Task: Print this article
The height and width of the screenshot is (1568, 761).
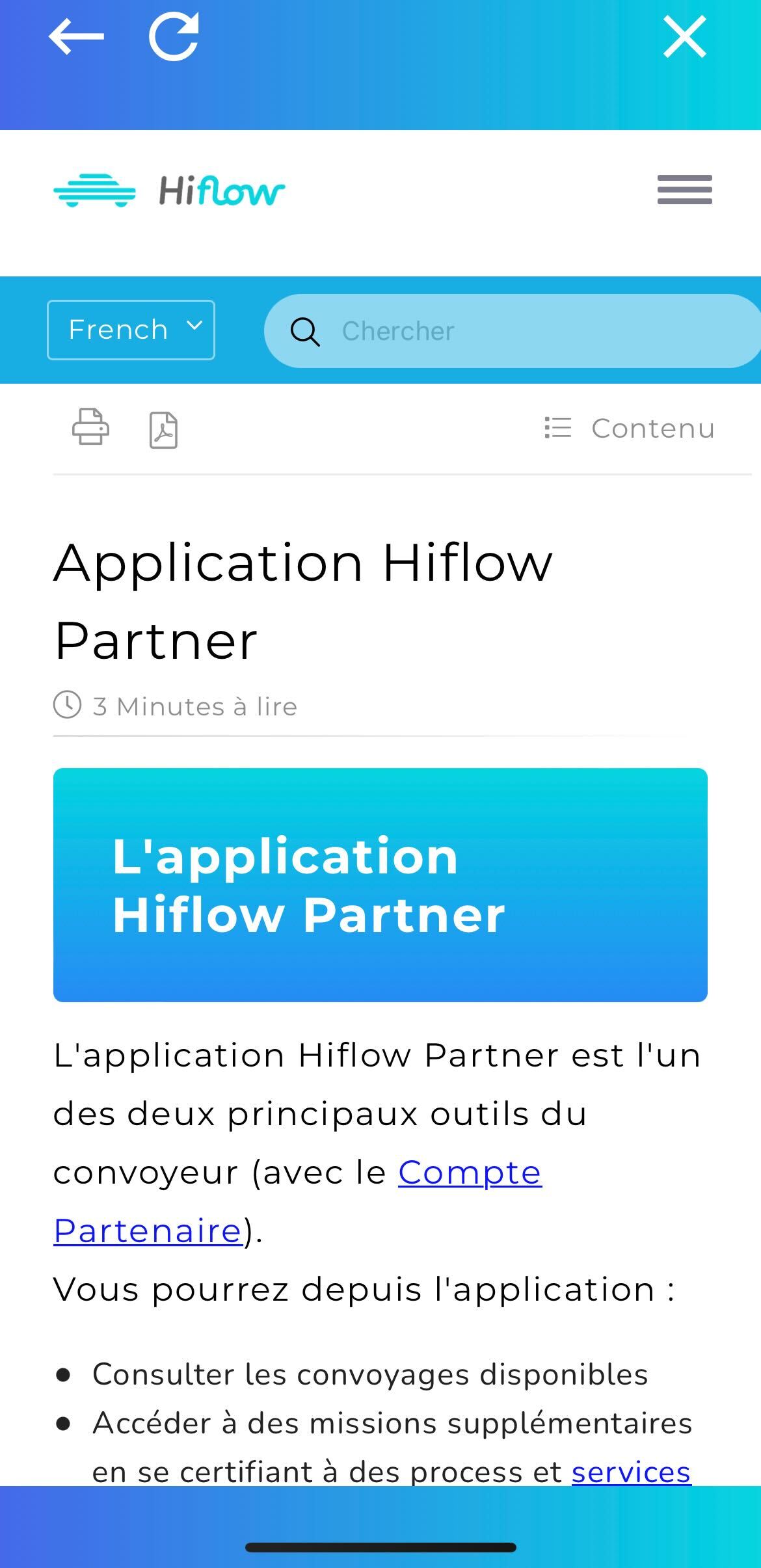Action: [x=90, y=427]
